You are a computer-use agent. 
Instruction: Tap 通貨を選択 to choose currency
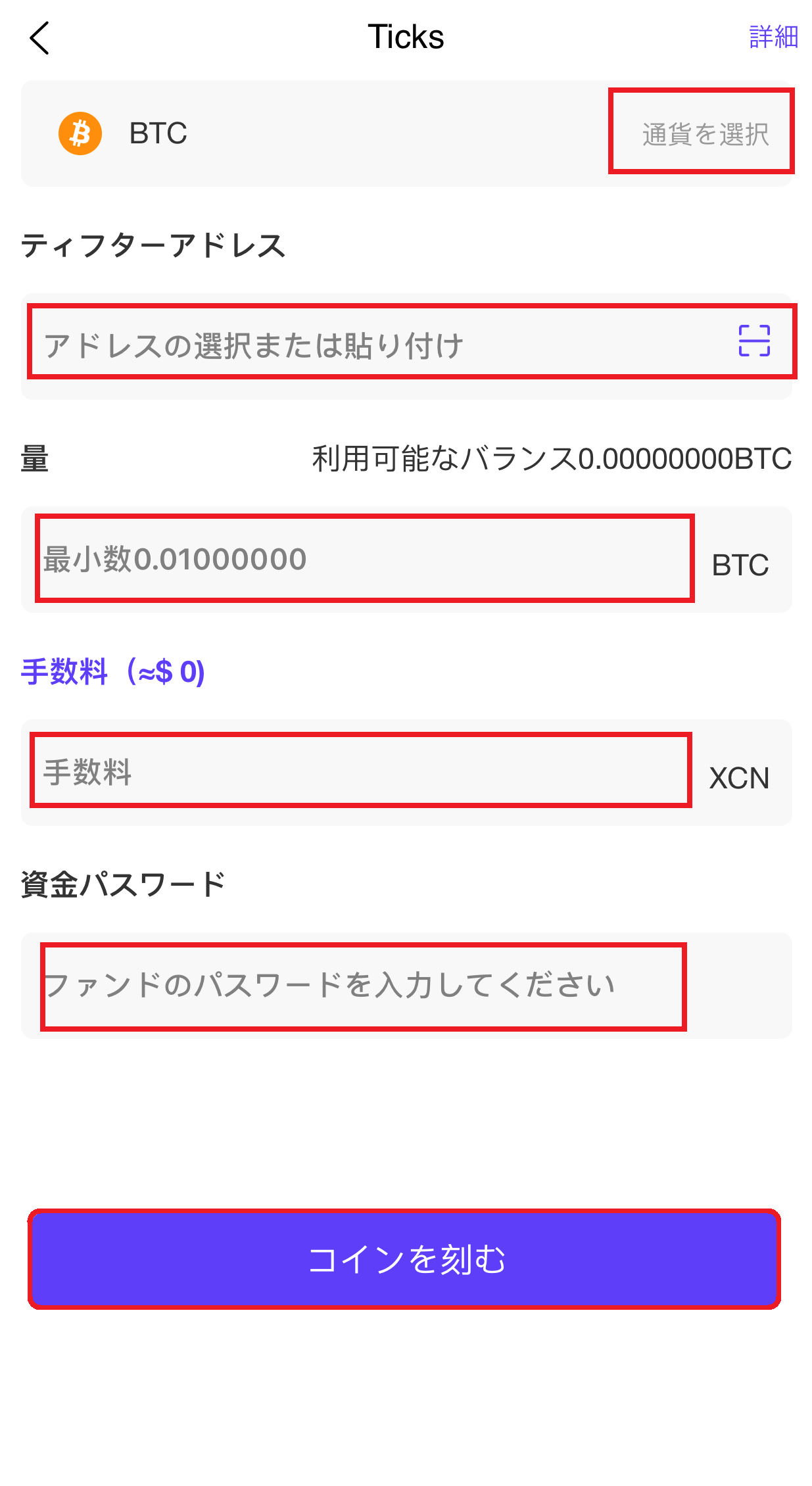coord(705,134)
